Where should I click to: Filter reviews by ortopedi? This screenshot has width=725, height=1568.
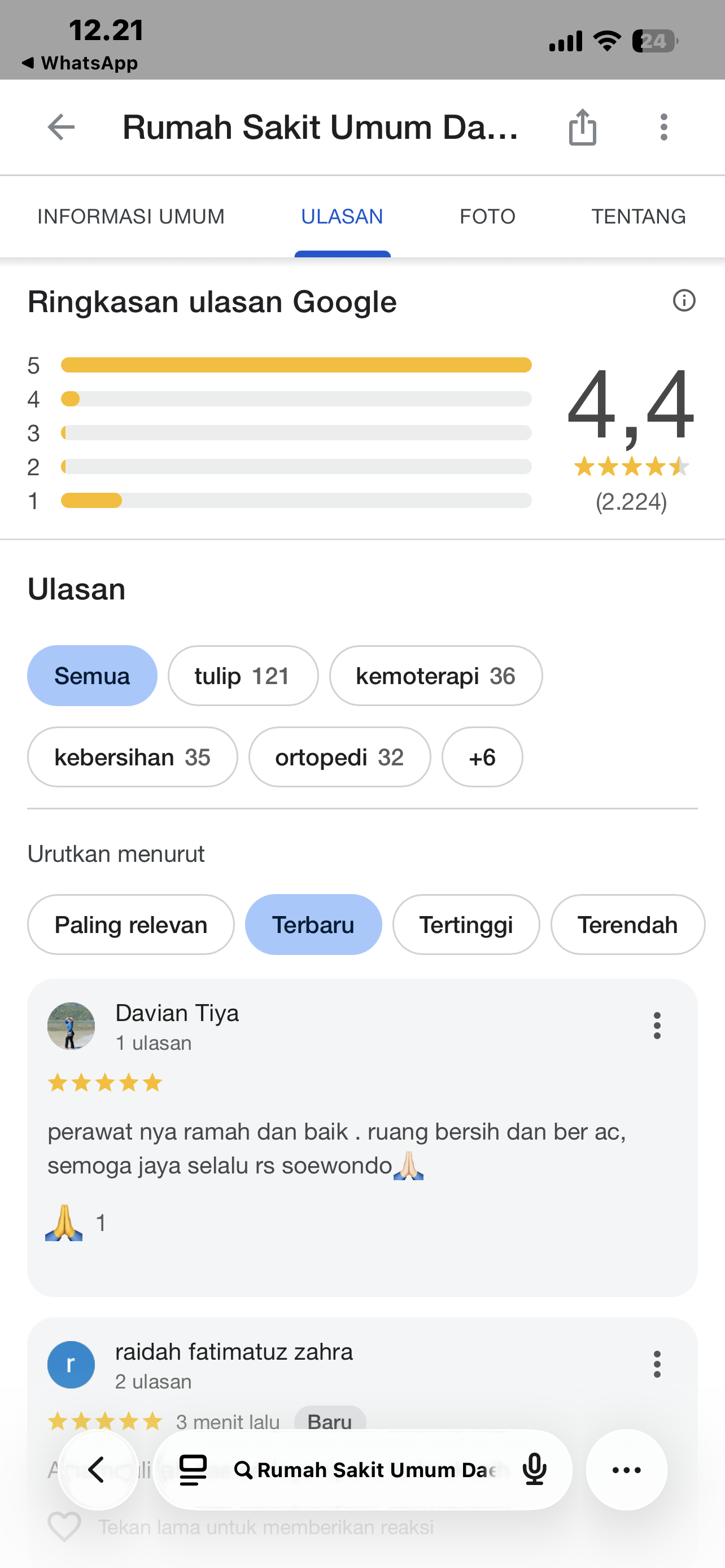[x=339, y=757]
